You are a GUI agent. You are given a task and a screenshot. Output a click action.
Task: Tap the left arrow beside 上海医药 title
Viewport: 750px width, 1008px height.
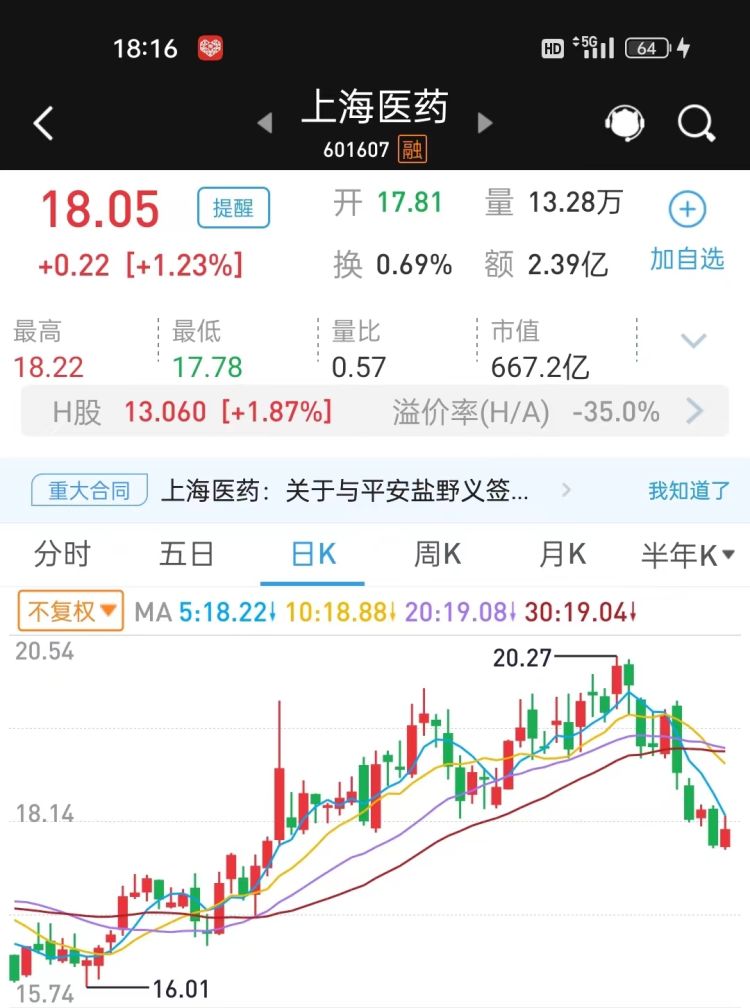265,120
